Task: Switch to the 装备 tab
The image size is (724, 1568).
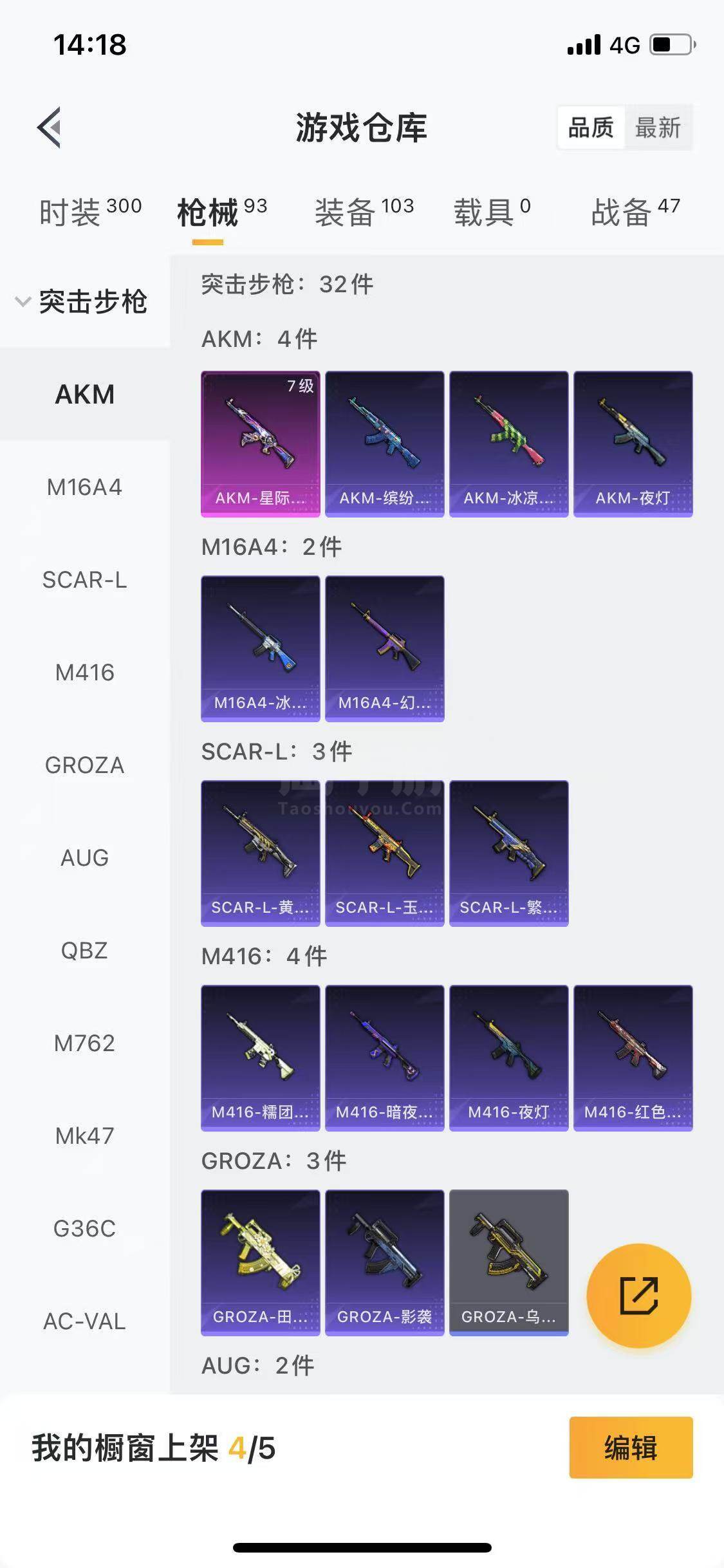Action: pyautogui.click(x=364, y=212)
